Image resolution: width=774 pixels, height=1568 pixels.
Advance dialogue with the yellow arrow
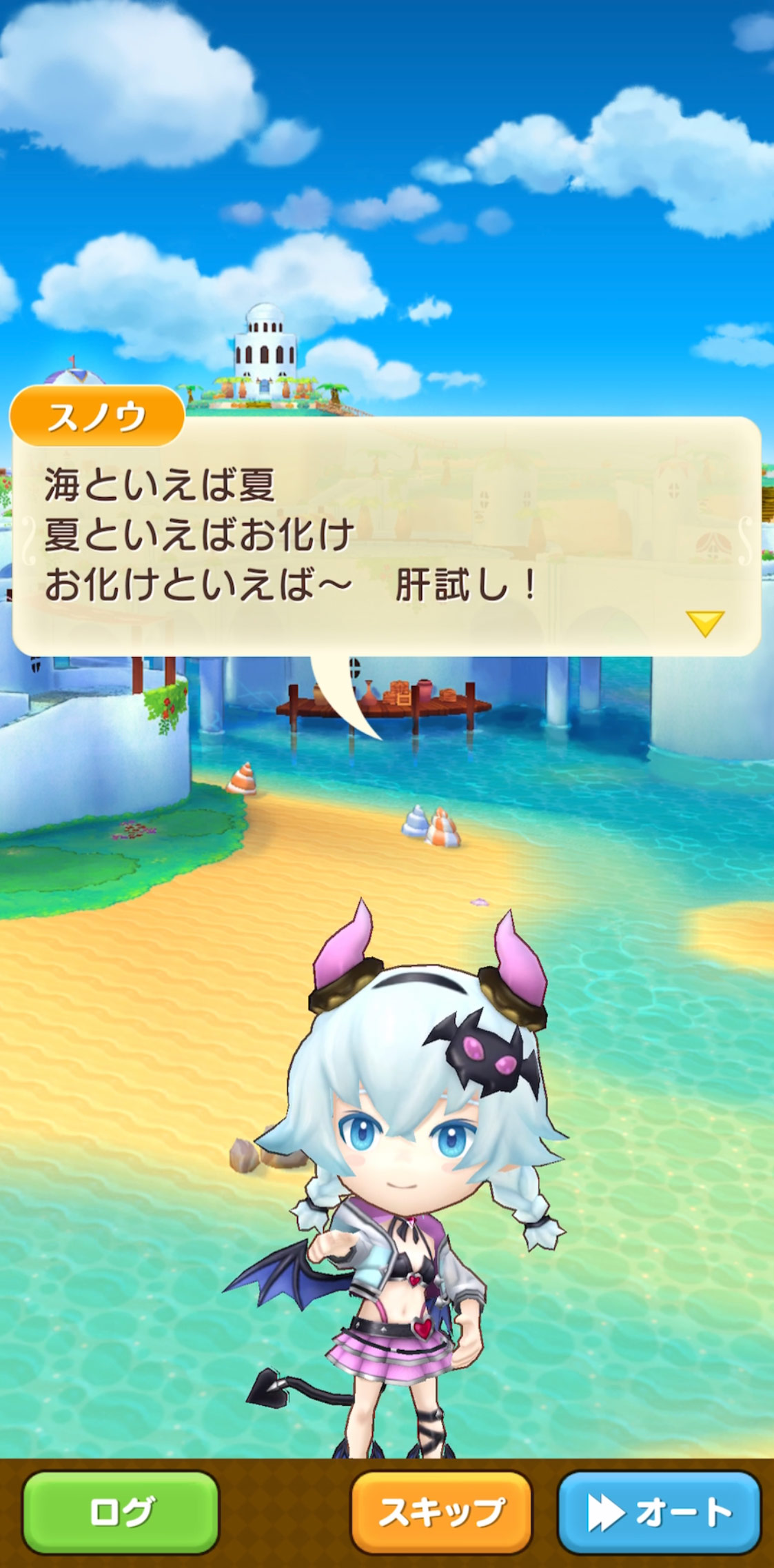point(704,623)
